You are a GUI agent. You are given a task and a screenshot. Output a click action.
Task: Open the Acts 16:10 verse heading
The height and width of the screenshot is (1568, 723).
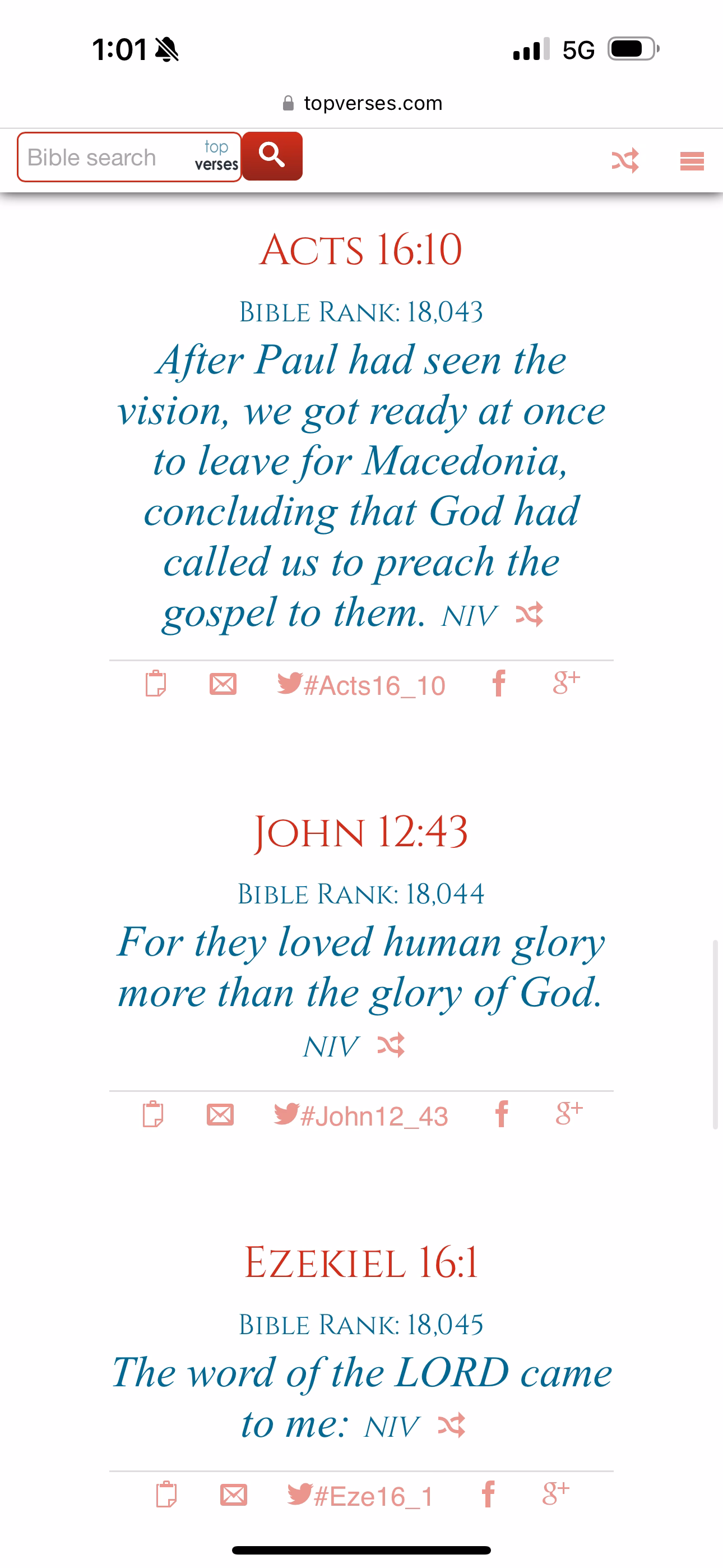(x=361, y=250)
